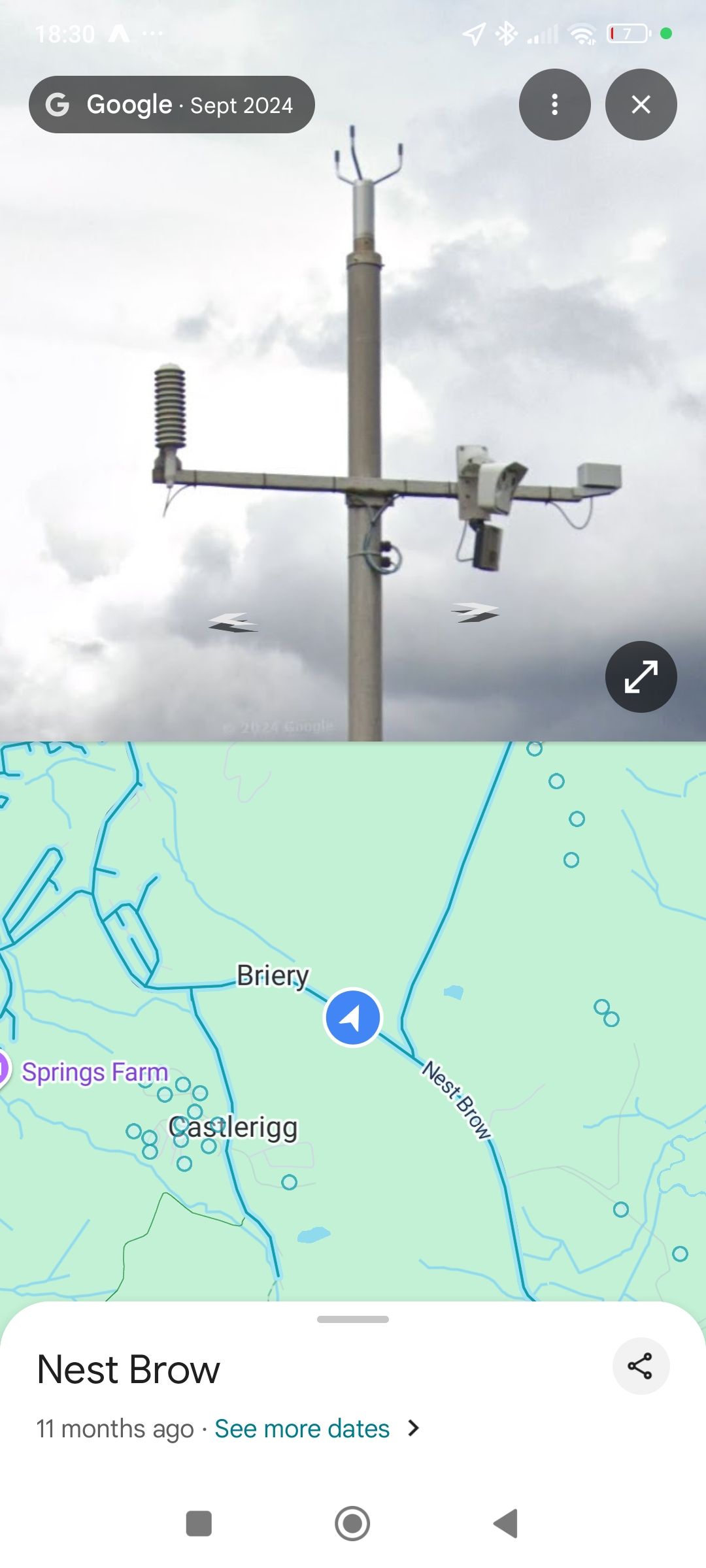This screenshot has width=706, height=1568.
Task: Move right along the road in Street View
Action: click(475, 612)
